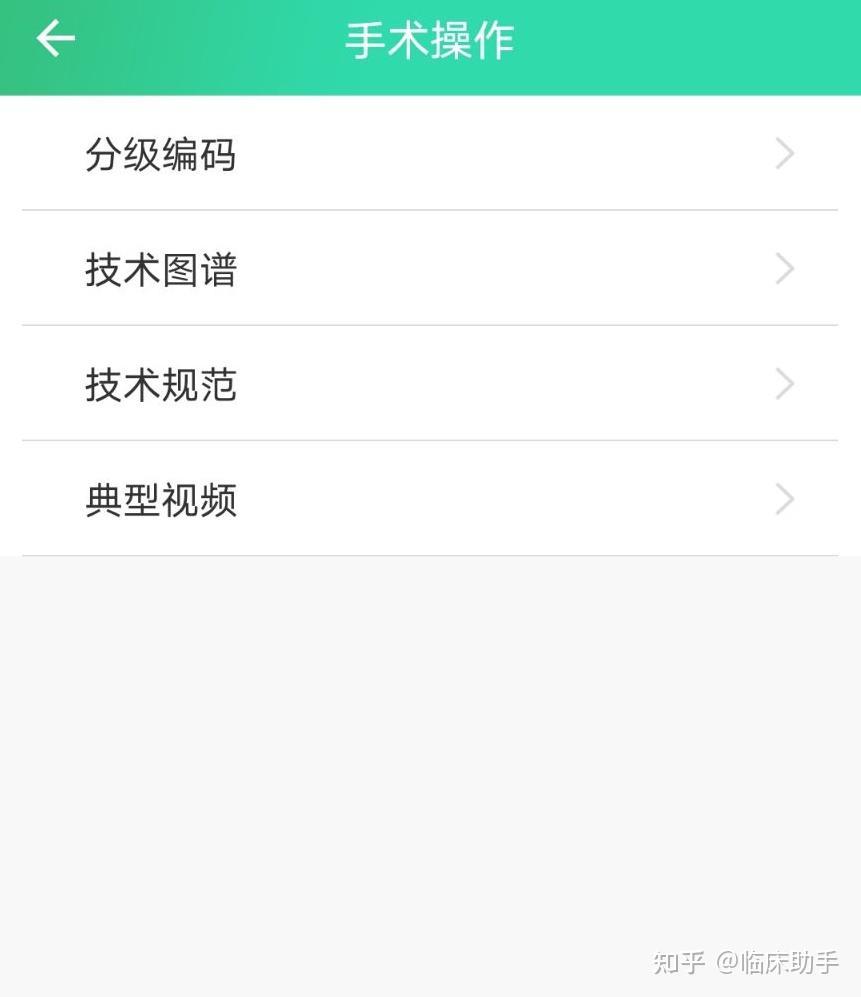Go back using the top-left arrow
This screenshot has height=997, width=861.
click(x=56, y=40)
